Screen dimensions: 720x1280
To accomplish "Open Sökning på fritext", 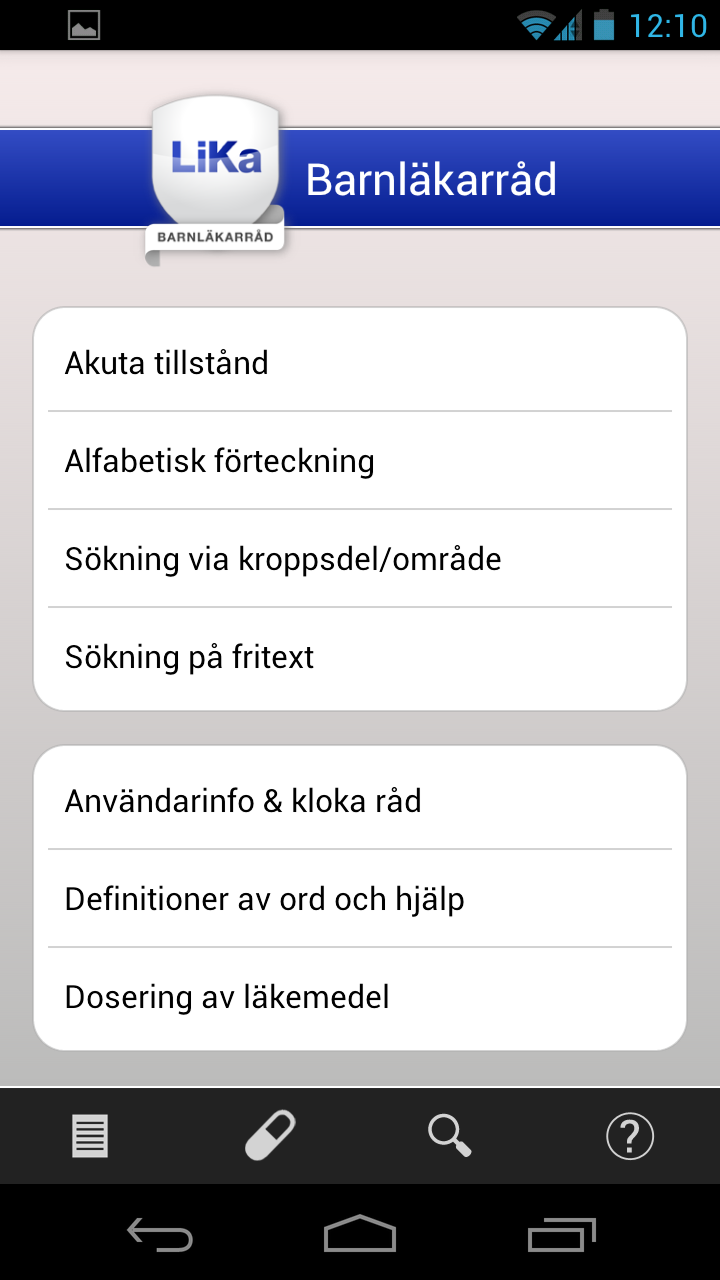I will click(360, 656).
